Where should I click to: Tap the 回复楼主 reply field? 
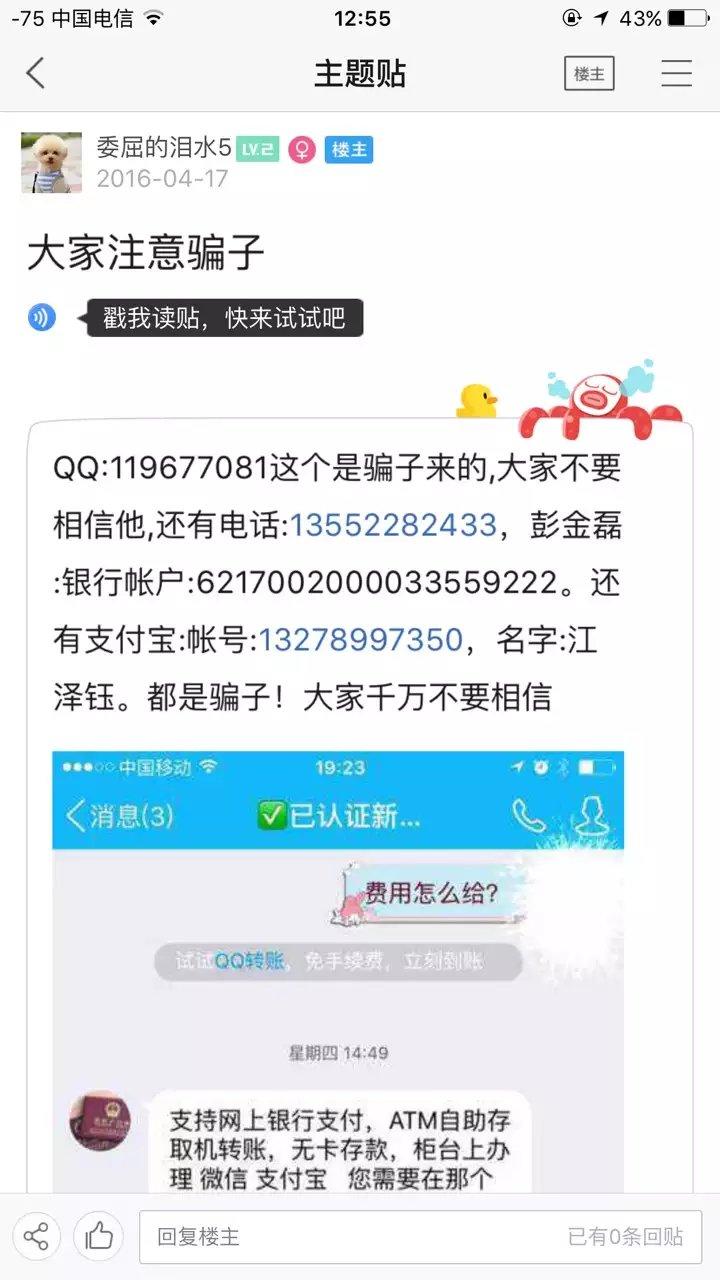350,1237
